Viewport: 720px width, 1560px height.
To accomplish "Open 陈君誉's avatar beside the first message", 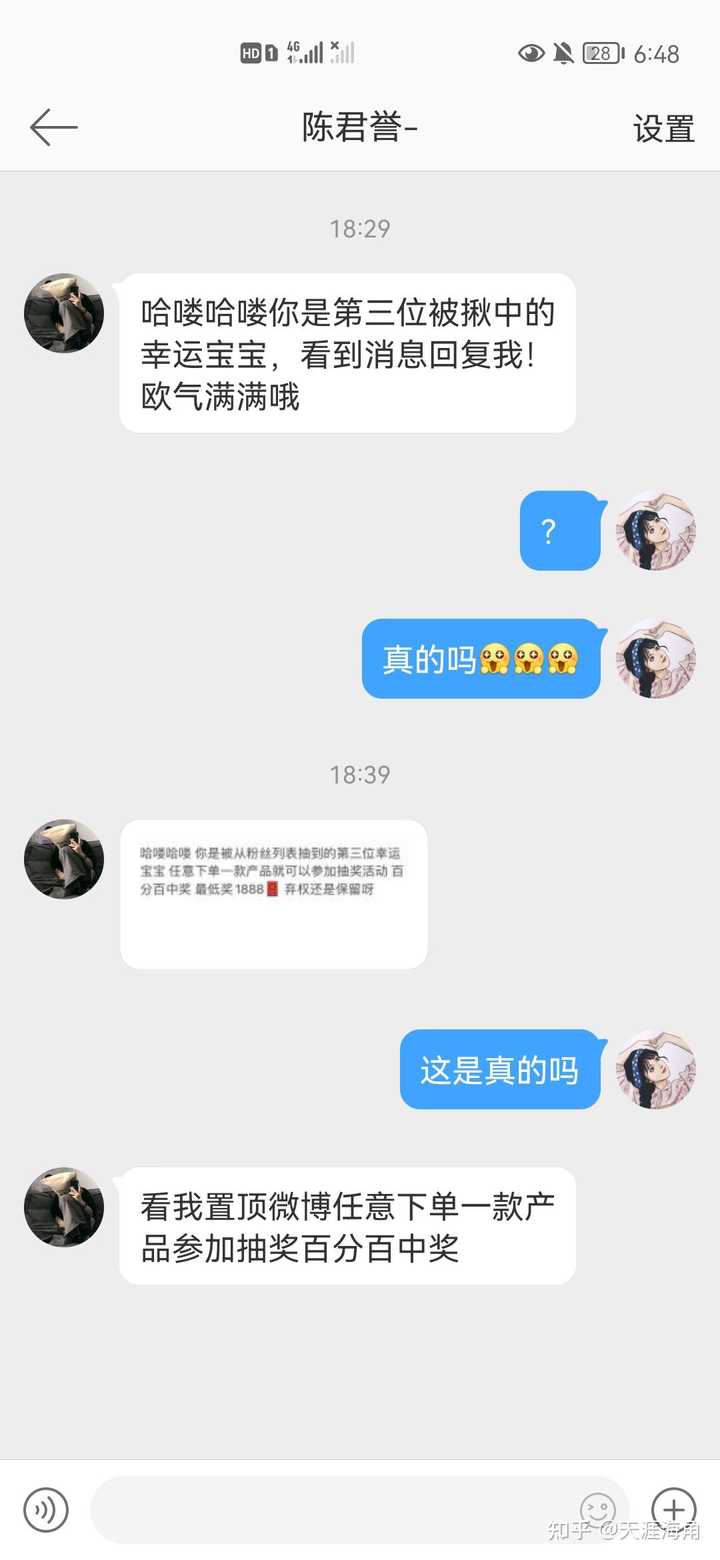I will click(x=64, y=314).
